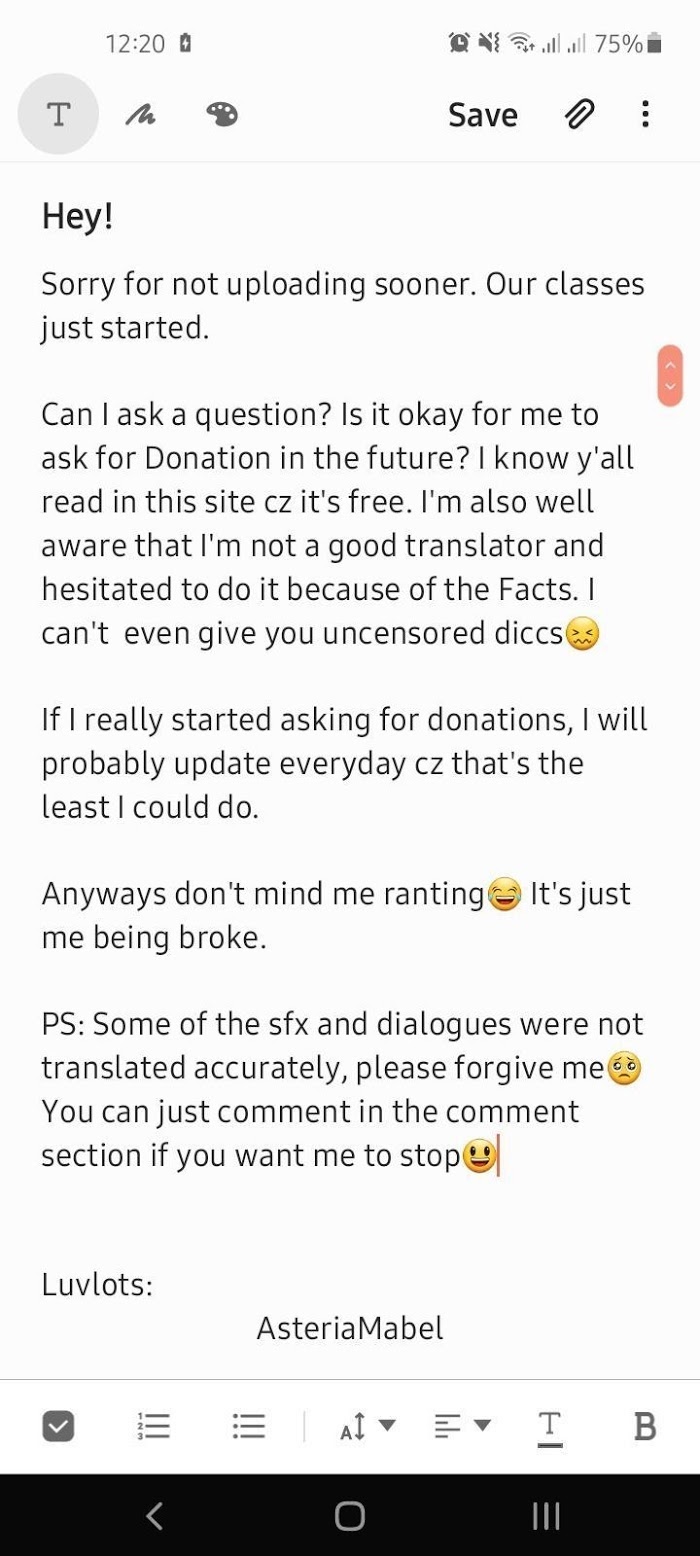Open the recent apps view

click(545, 1516)
